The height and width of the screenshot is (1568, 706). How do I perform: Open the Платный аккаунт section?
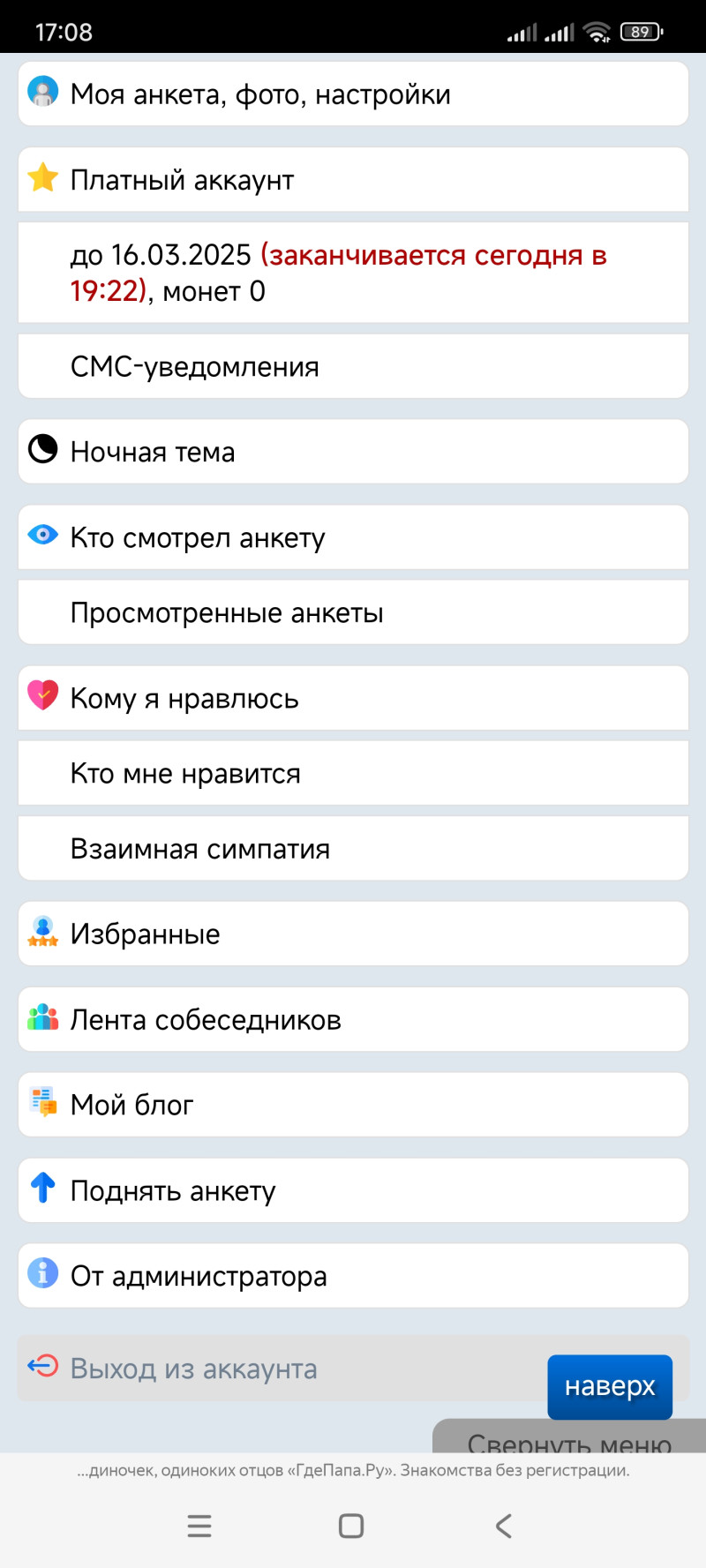pos(353,180)
